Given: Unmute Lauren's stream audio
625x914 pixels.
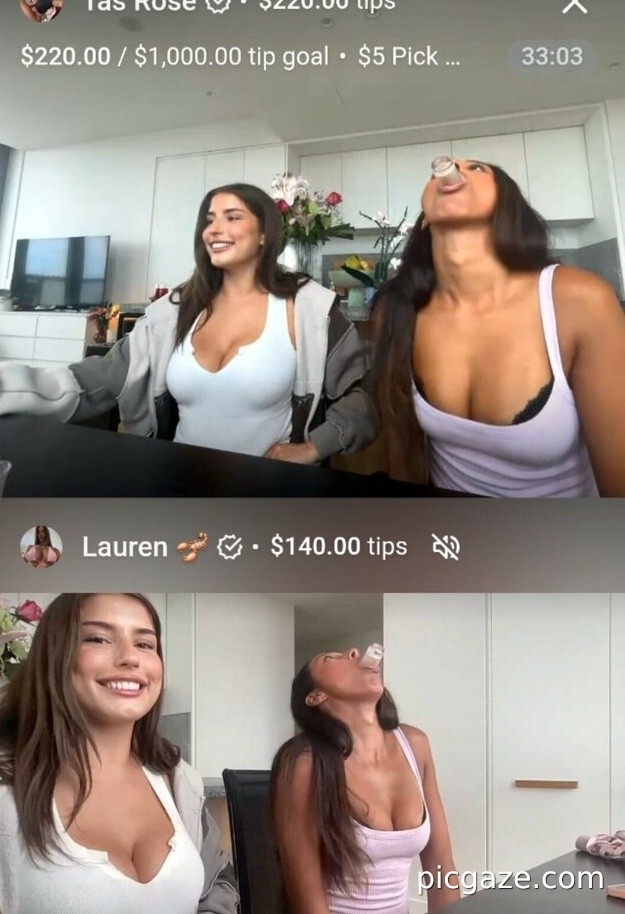Looking at the screenshot, I should [x=445, y=546].
